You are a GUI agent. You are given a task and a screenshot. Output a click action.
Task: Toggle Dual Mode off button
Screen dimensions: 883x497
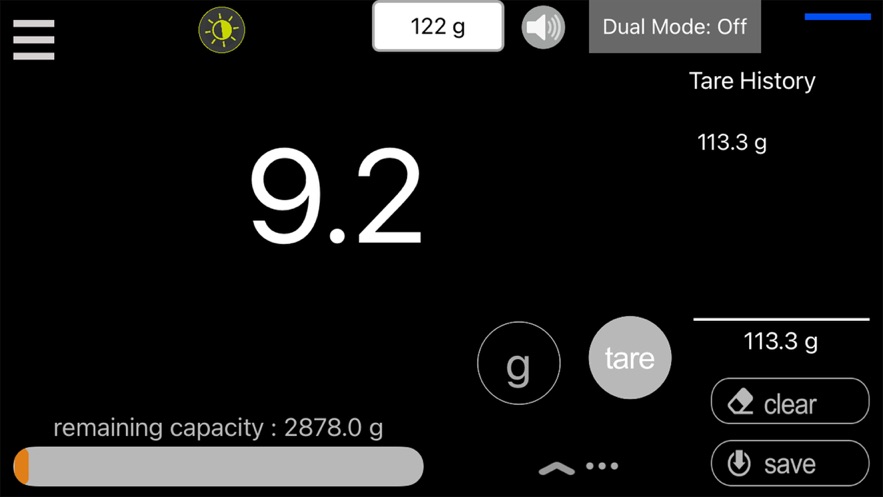click(674, 27)
